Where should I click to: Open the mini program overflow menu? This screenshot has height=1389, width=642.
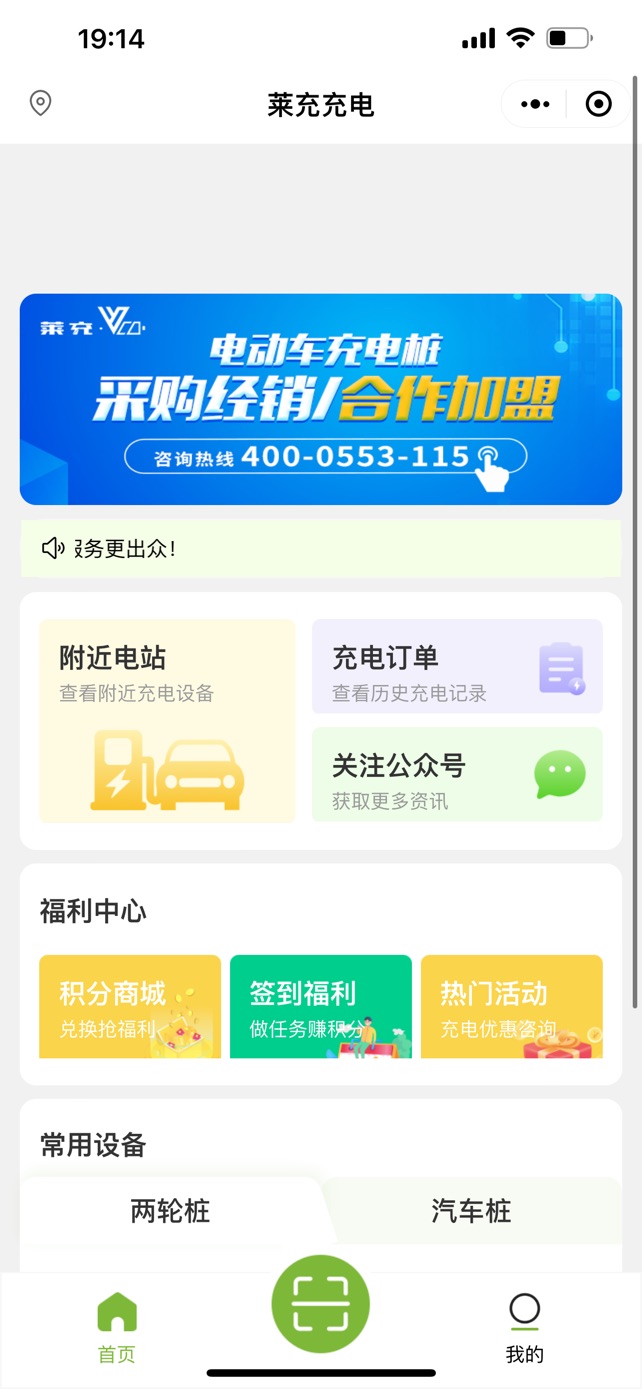click(535, 104)
